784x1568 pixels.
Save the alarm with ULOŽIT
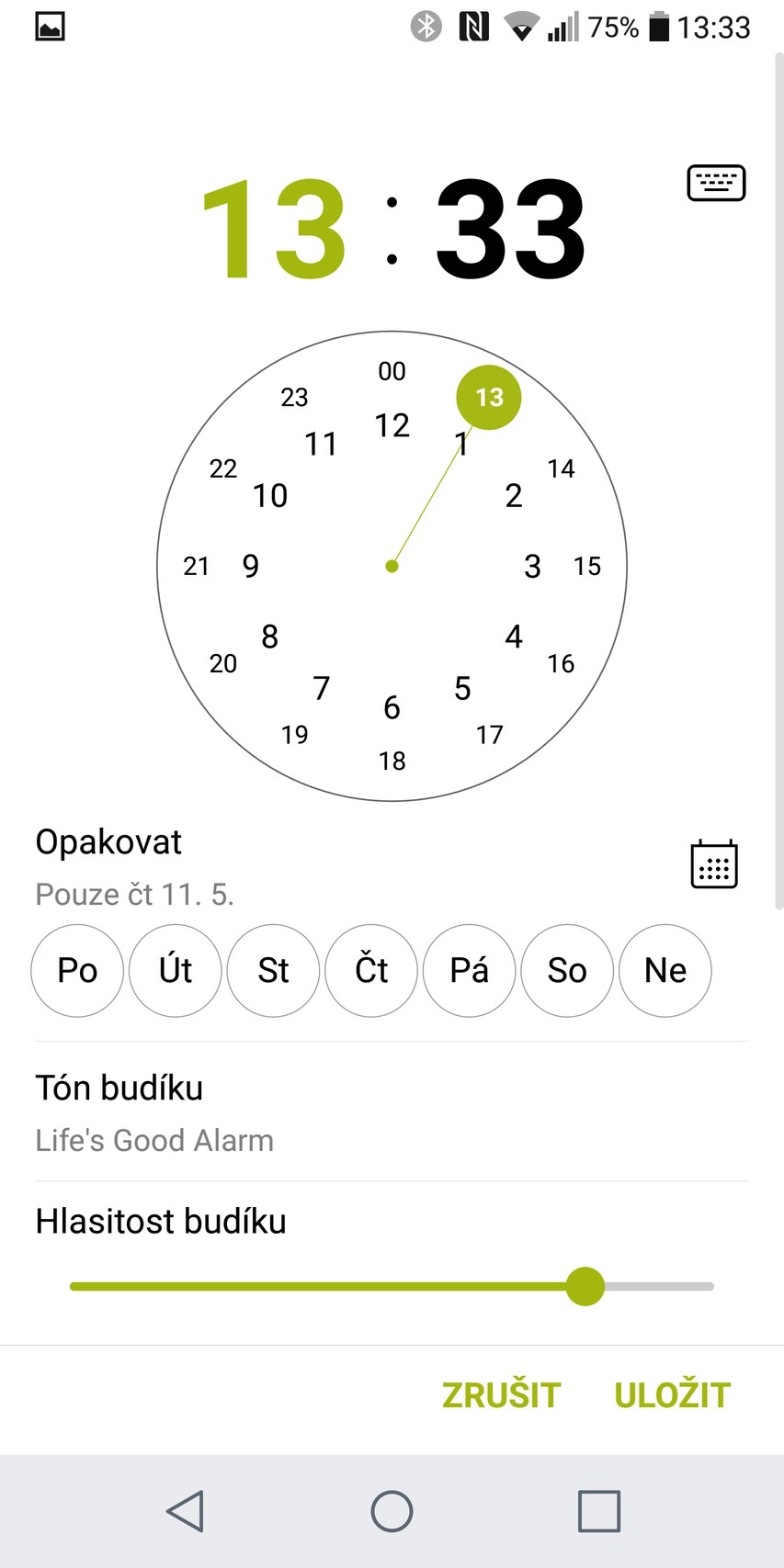(672, 1395)
